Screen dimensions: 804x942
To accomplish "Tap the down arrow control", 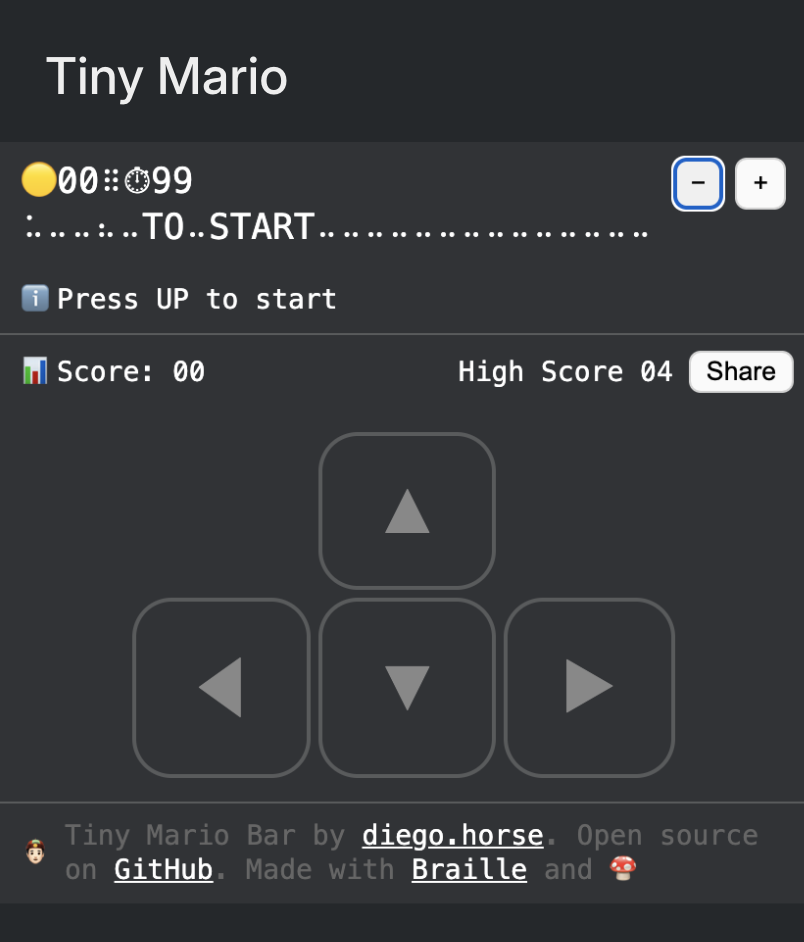I will coord(407,687).
